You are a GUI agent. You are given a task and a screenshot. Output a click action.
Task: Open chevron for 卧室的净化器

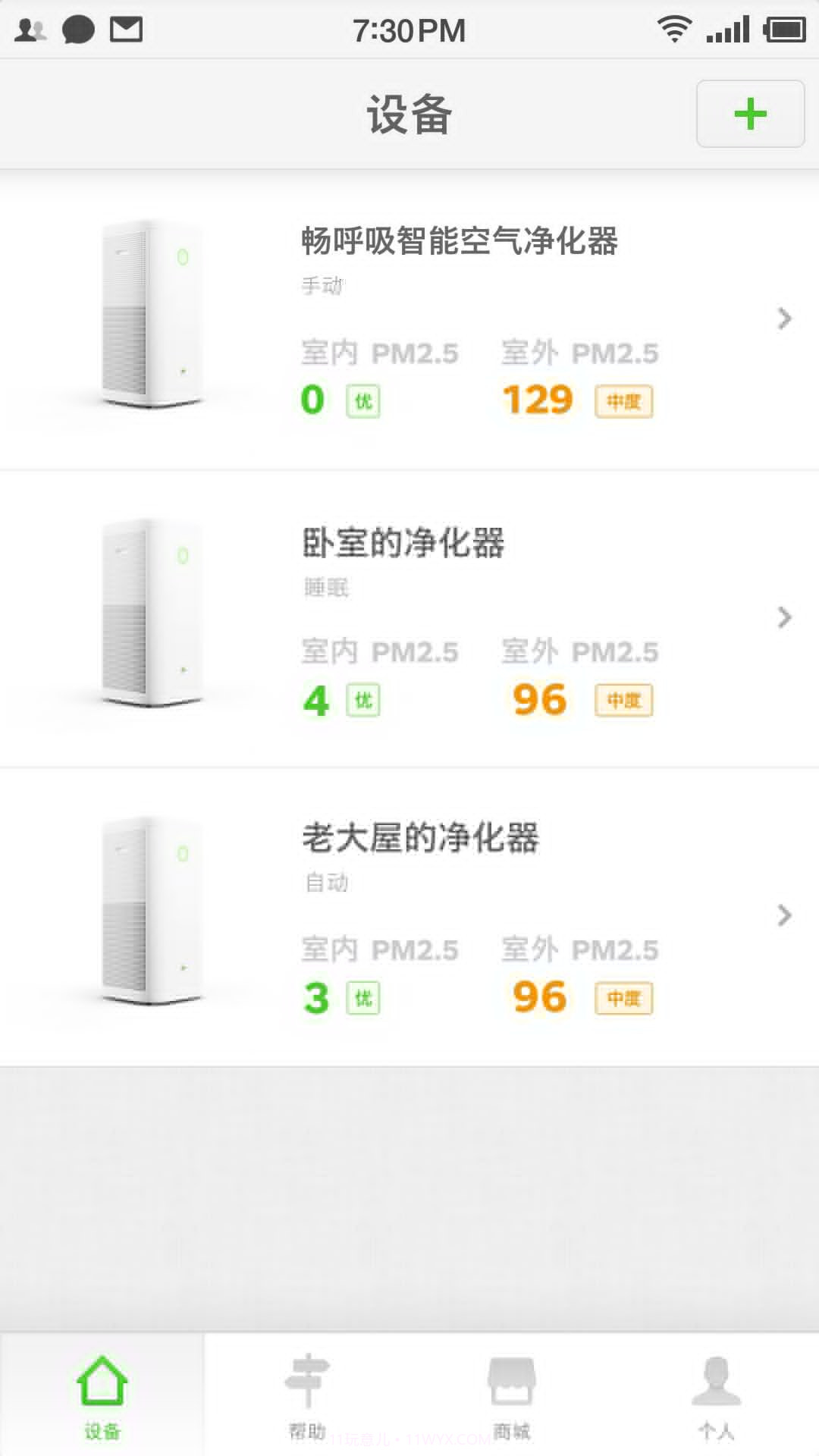coord(783,618)
